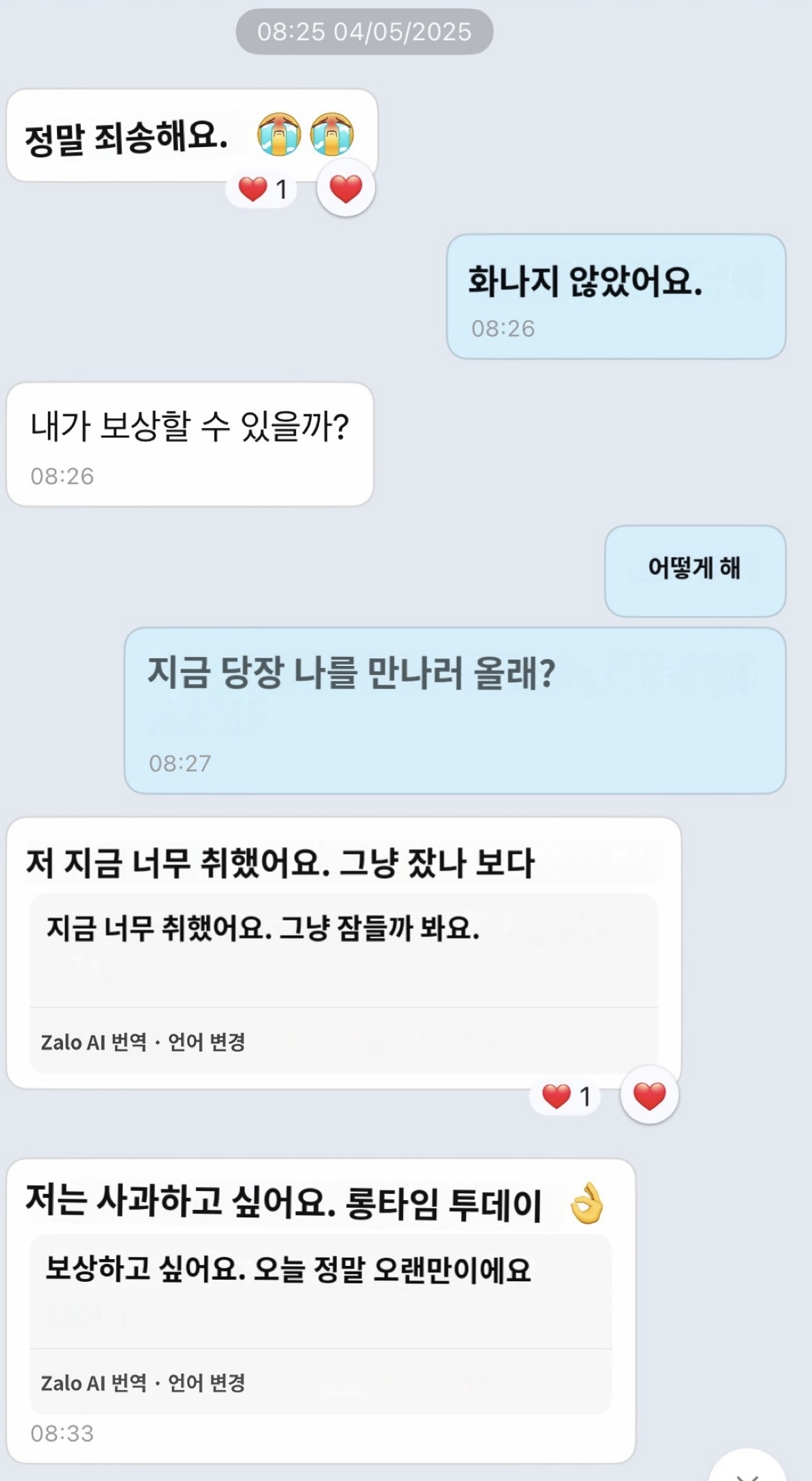Viewport: 812px width, 1481px height.
Task: Tap the heart button on "정말 죄송해요" message
Action: point(345,188)
